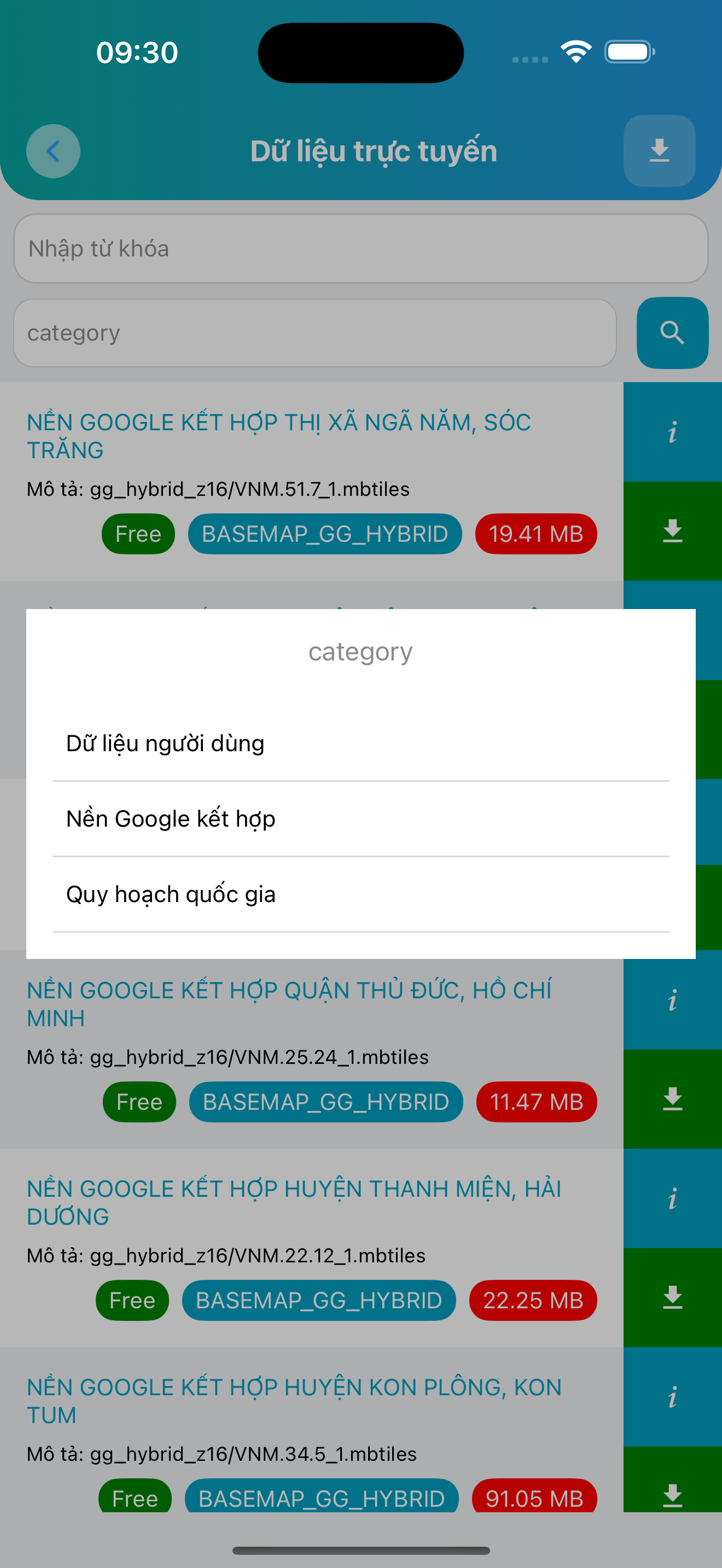Download the Quận Thủ Đức map
The image size is (722, 1568).
coord(672,1099)
